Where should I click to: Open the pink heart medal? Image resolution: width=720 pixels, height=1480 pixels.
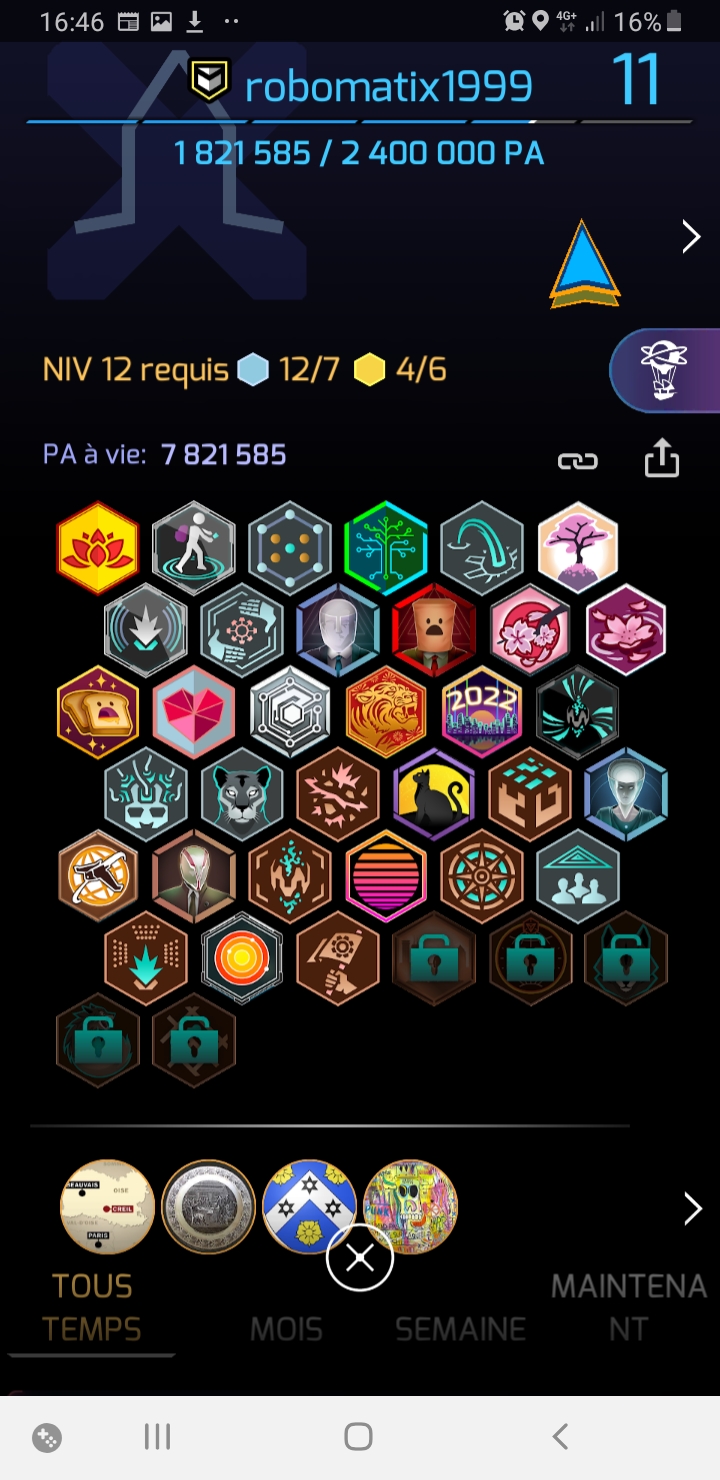coord(194,712)
